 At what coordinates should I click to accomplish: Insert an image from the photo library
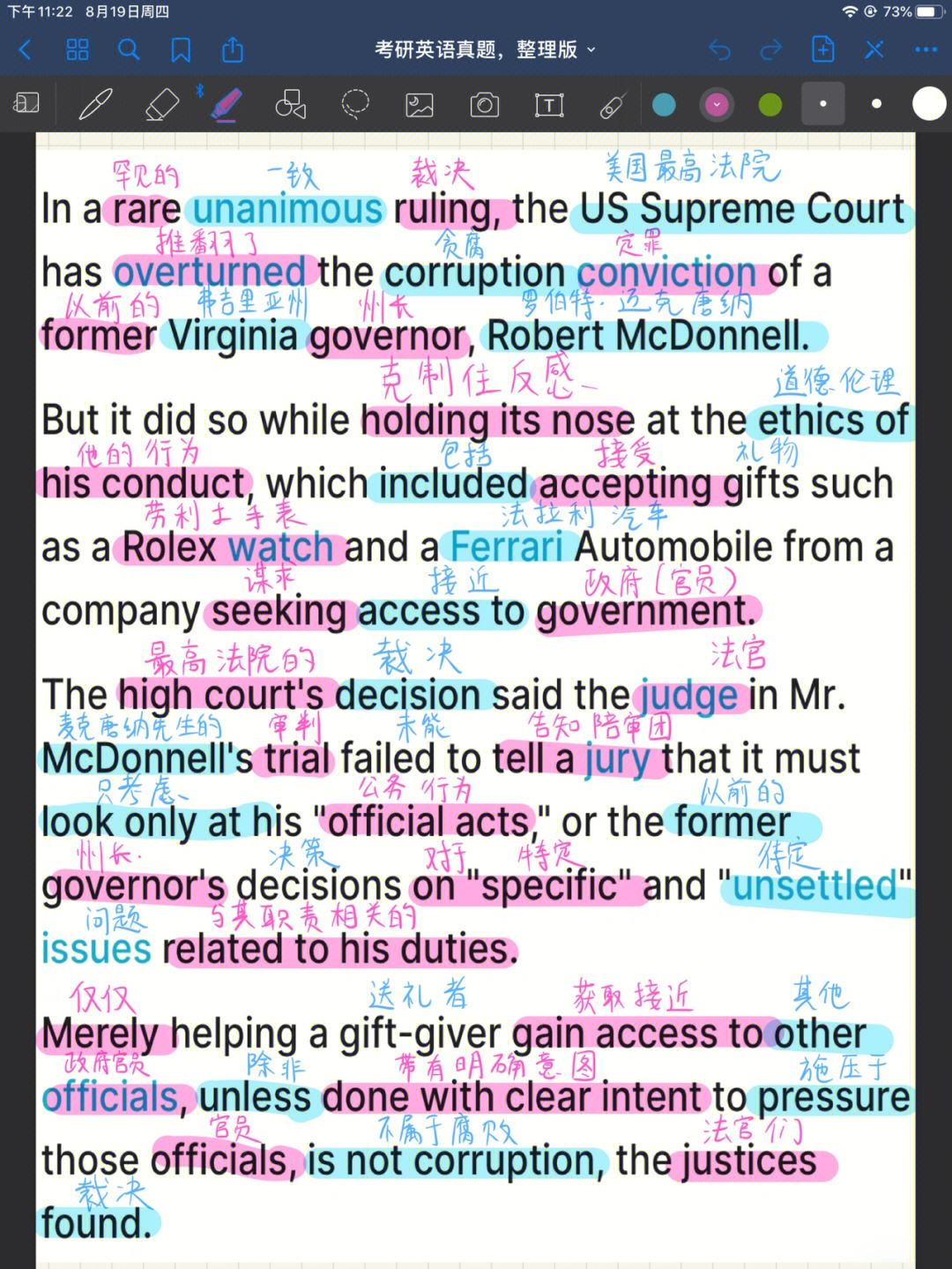point(420,105)
